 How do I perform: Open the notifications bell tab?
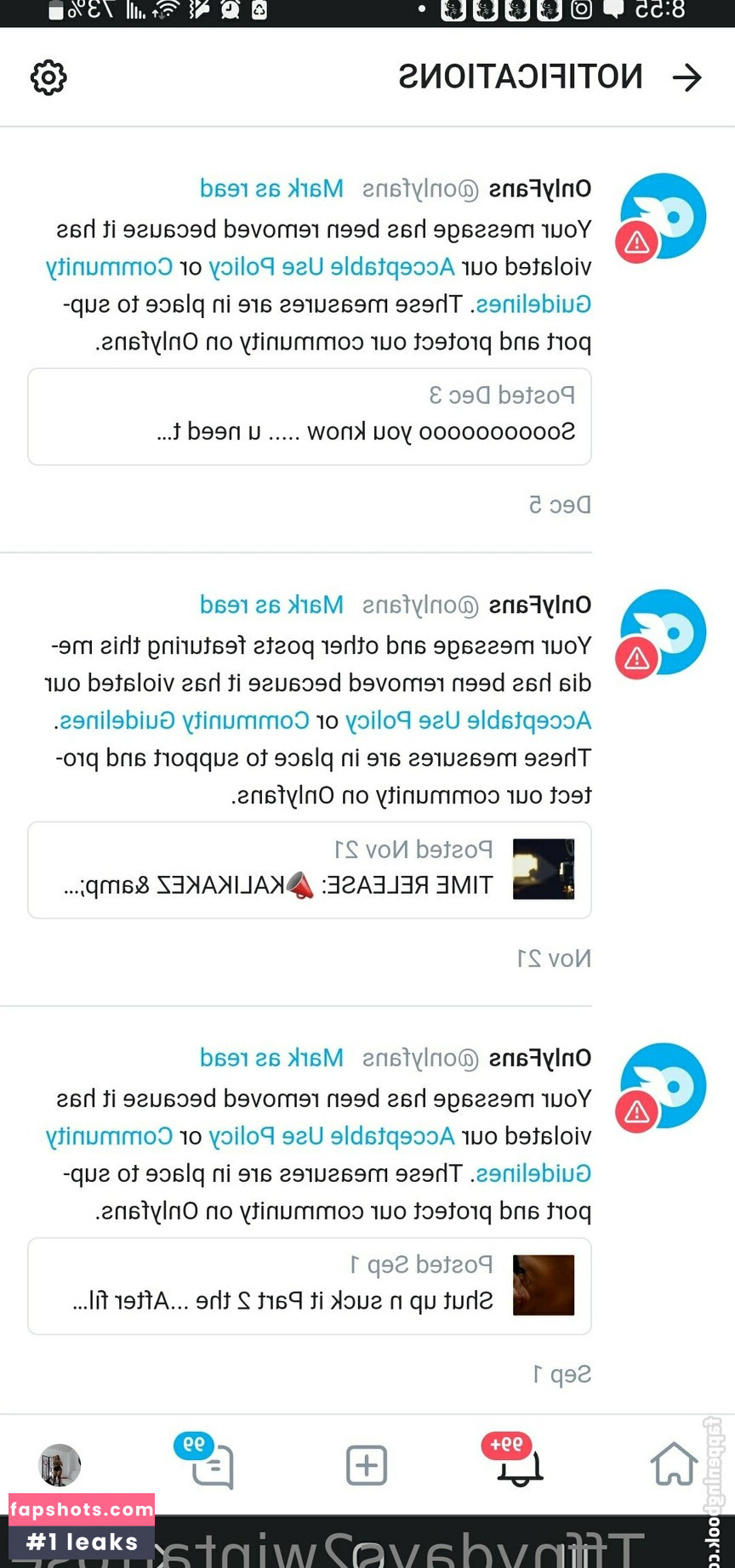[x=519, y=1464]
